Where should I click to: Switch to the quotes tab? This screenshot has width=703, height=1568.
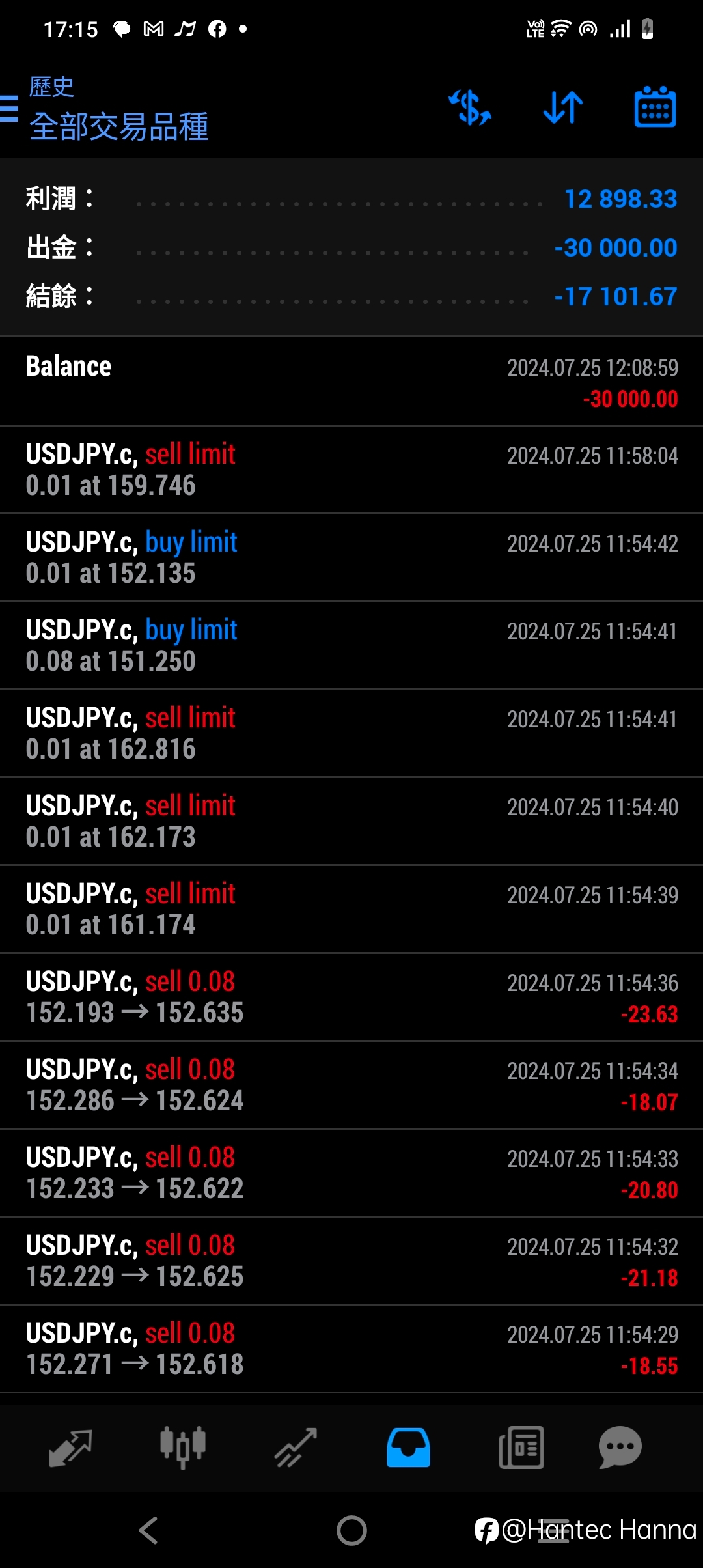(x=70, y=1448)
